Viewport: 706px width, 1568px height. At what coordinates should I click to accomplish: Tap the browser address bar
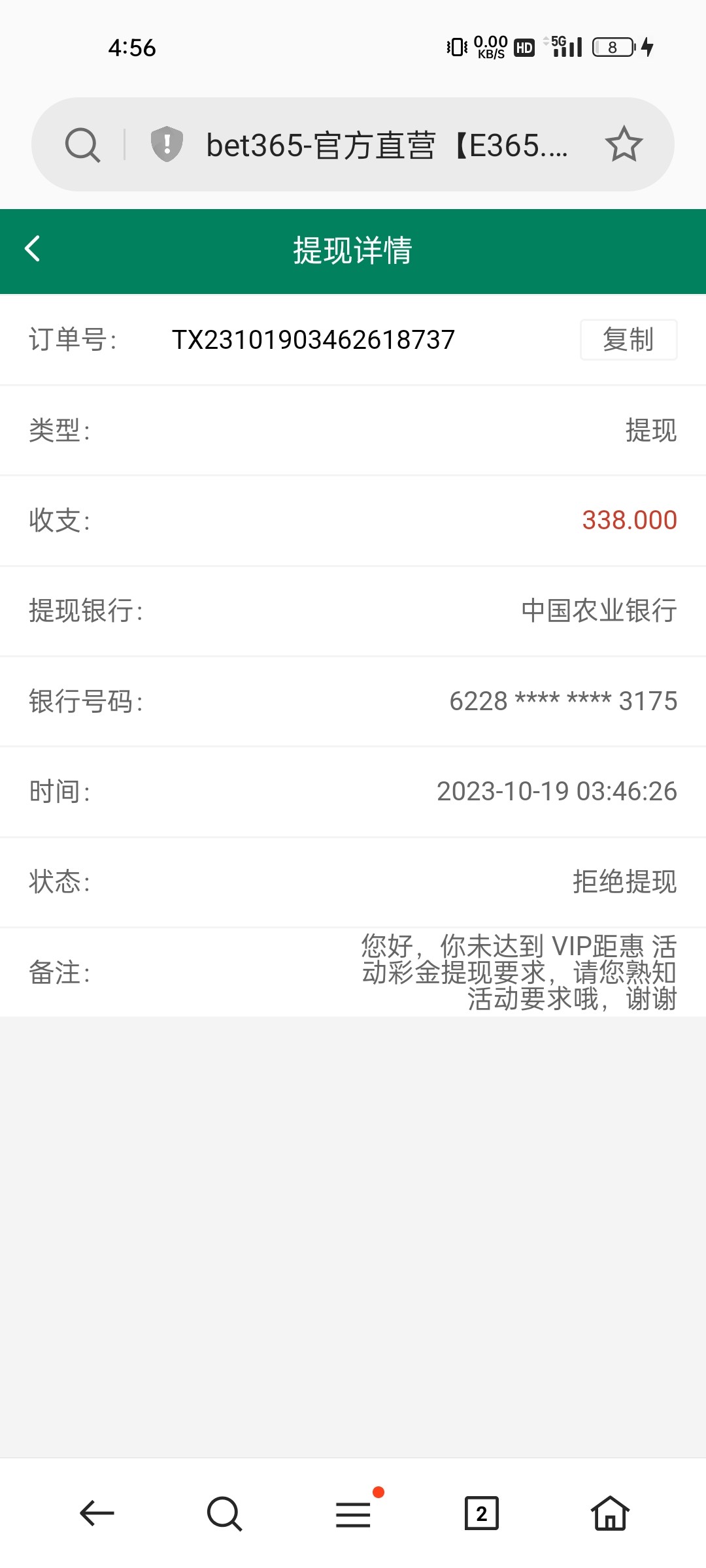point(386,145)
